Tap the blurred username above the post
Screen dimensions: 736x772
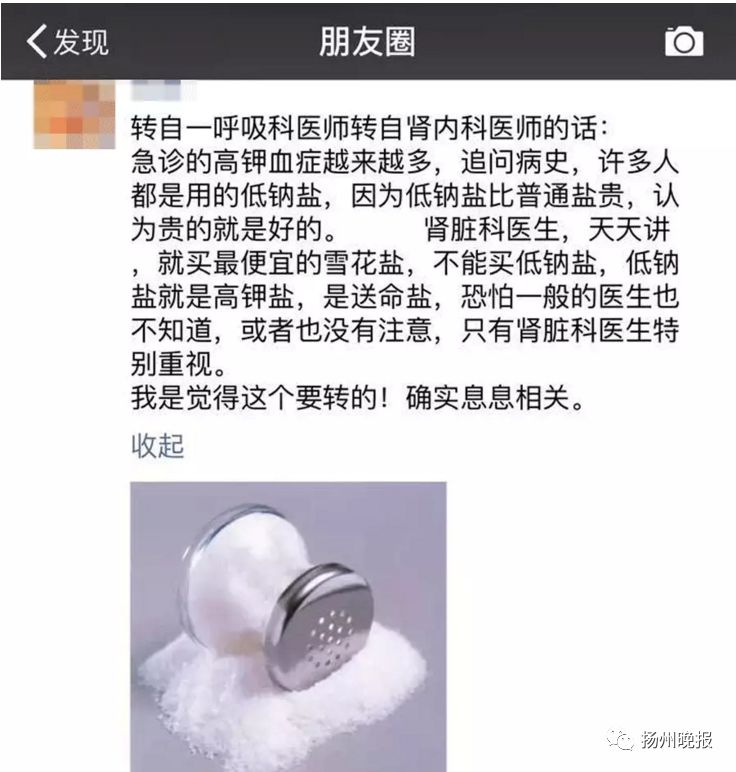click(160, 92)
